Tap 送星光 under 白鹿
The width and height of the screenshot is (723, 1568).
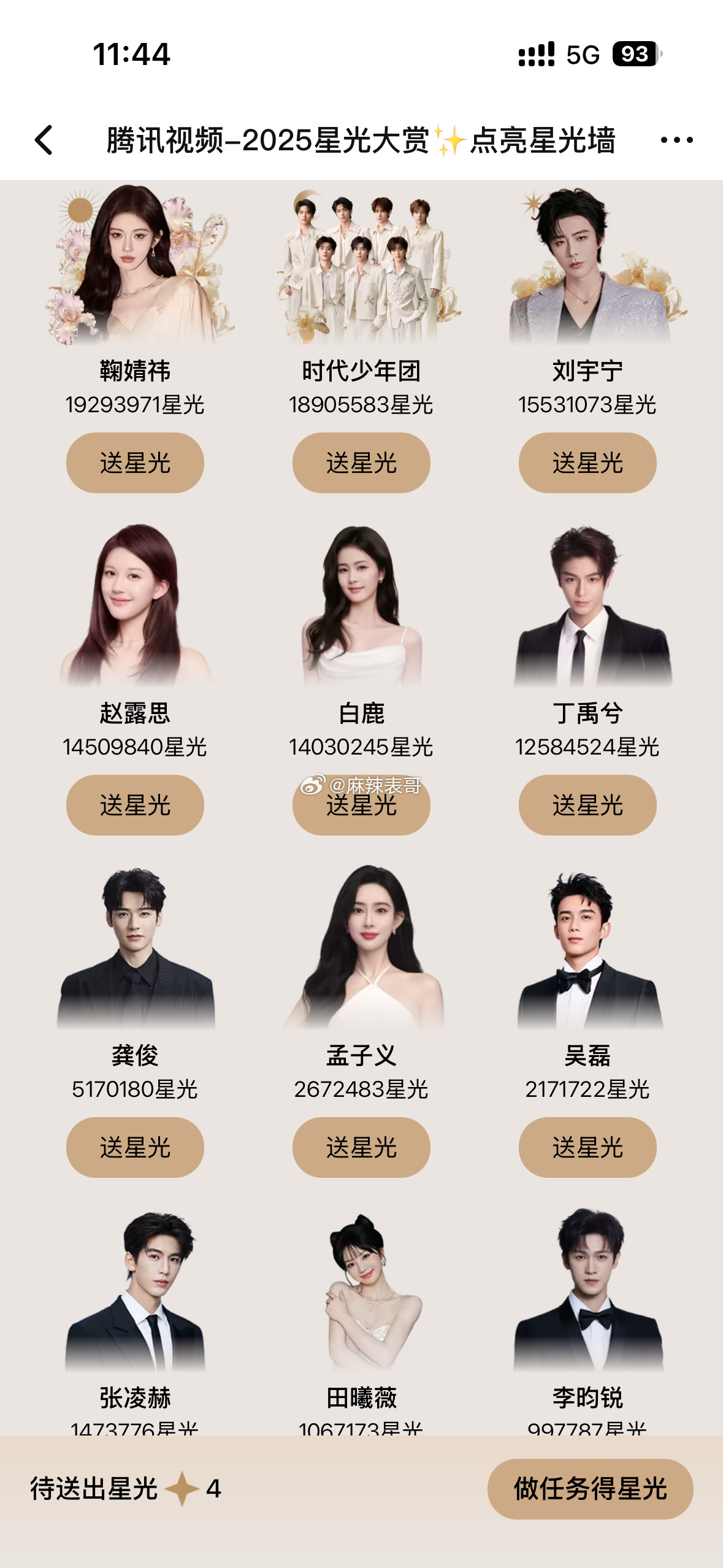[x=361, y=805]
